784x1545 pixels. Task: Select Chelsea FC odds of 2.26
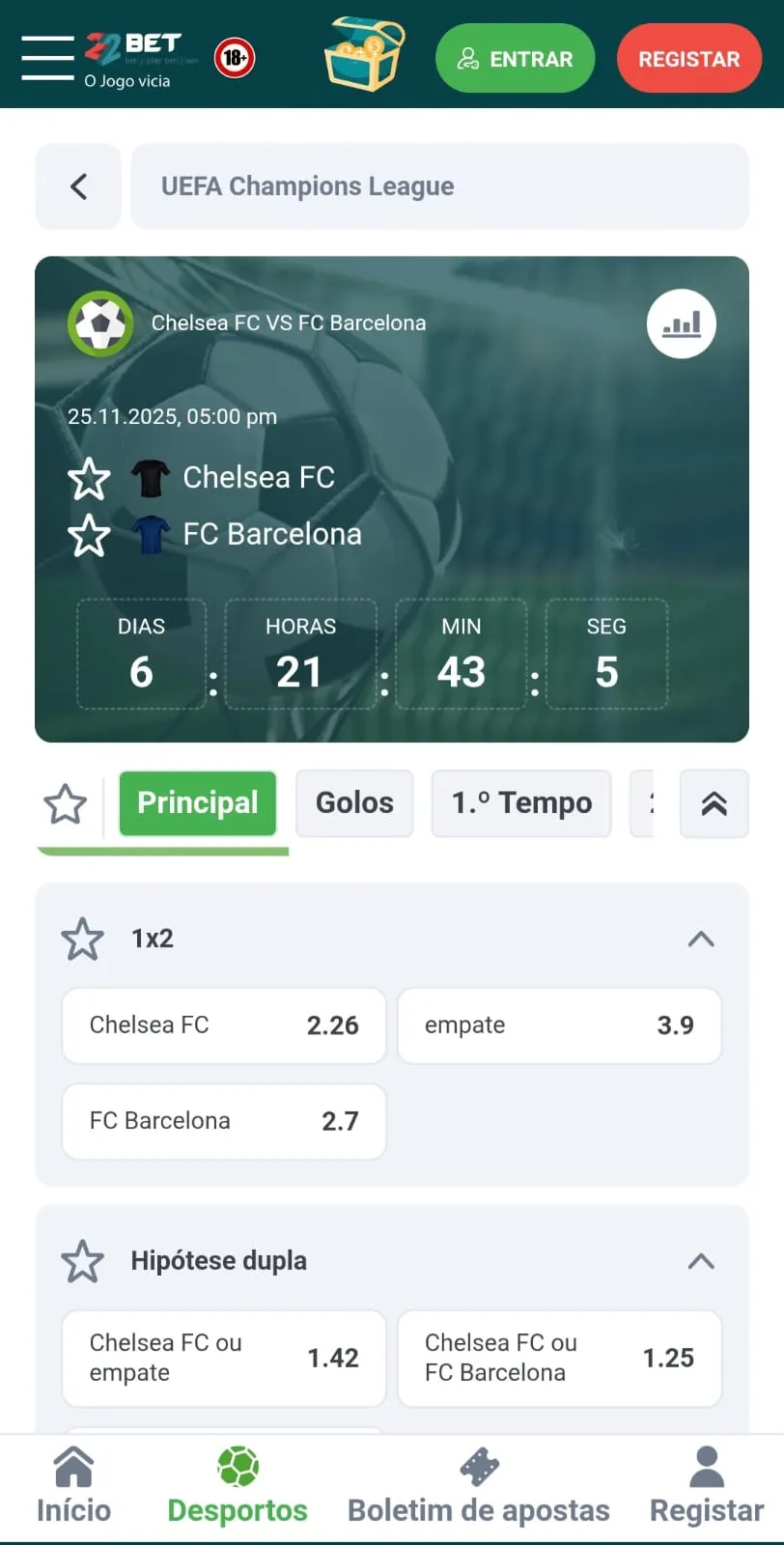coord(223,1025)
